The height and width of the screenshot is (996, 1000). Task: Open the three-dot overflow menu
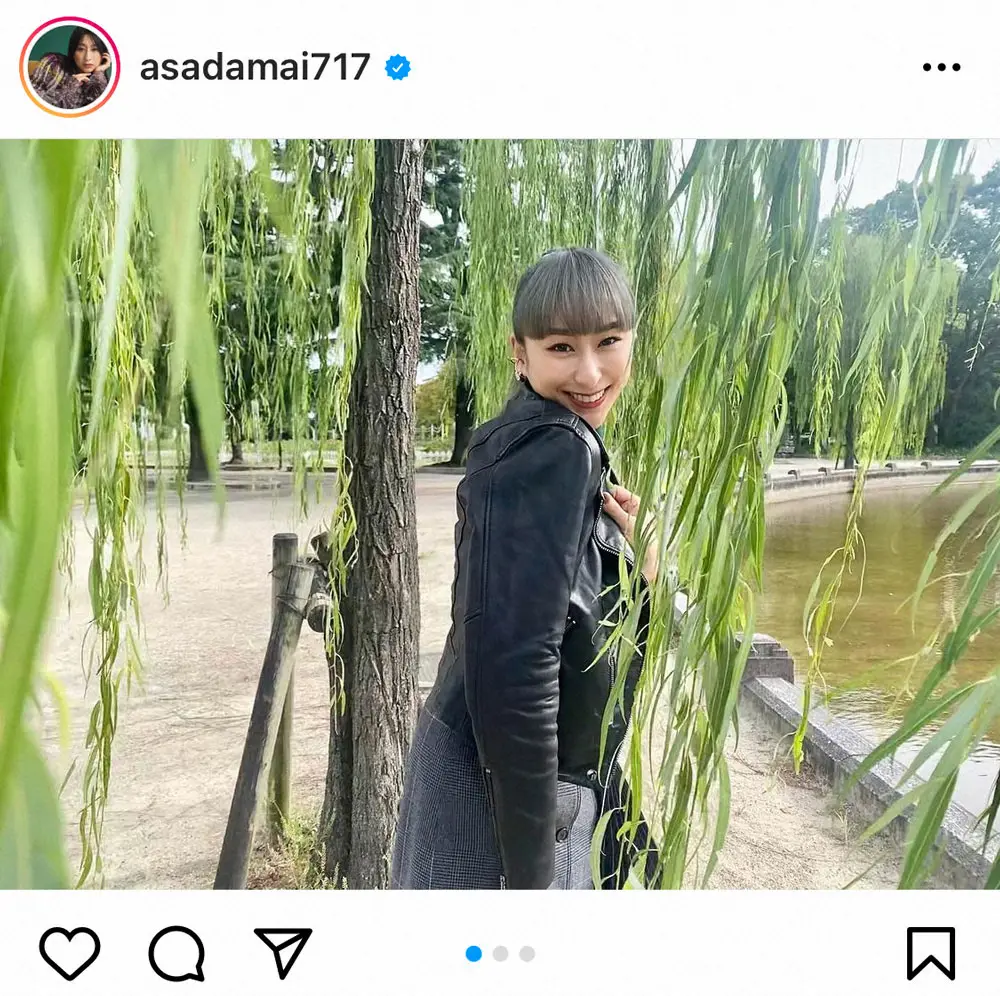coord(940,67)
